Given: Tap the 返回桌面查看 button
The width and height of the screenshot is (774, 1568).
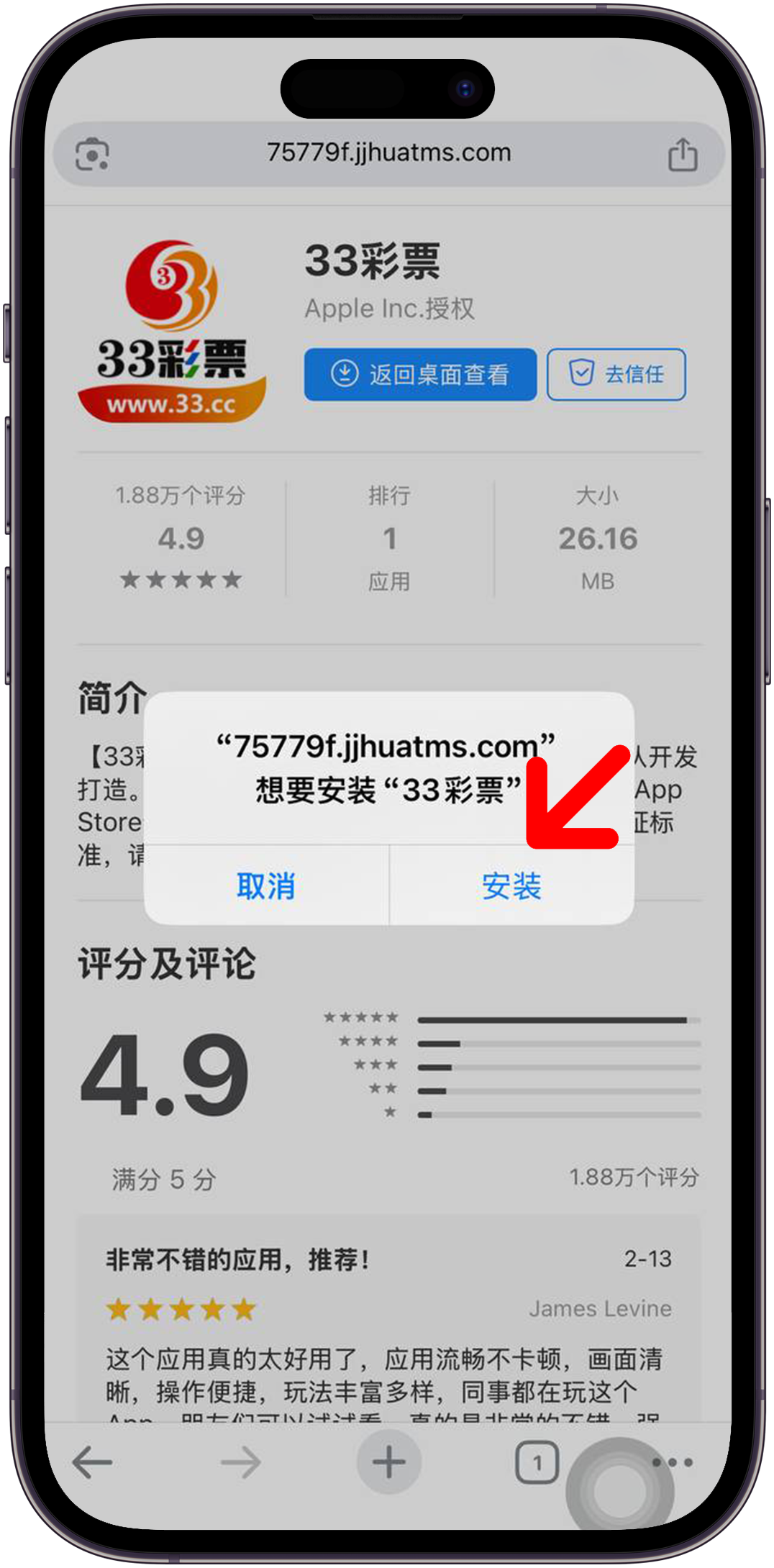Looking at the screenshot, I should [x=420, y=375].
